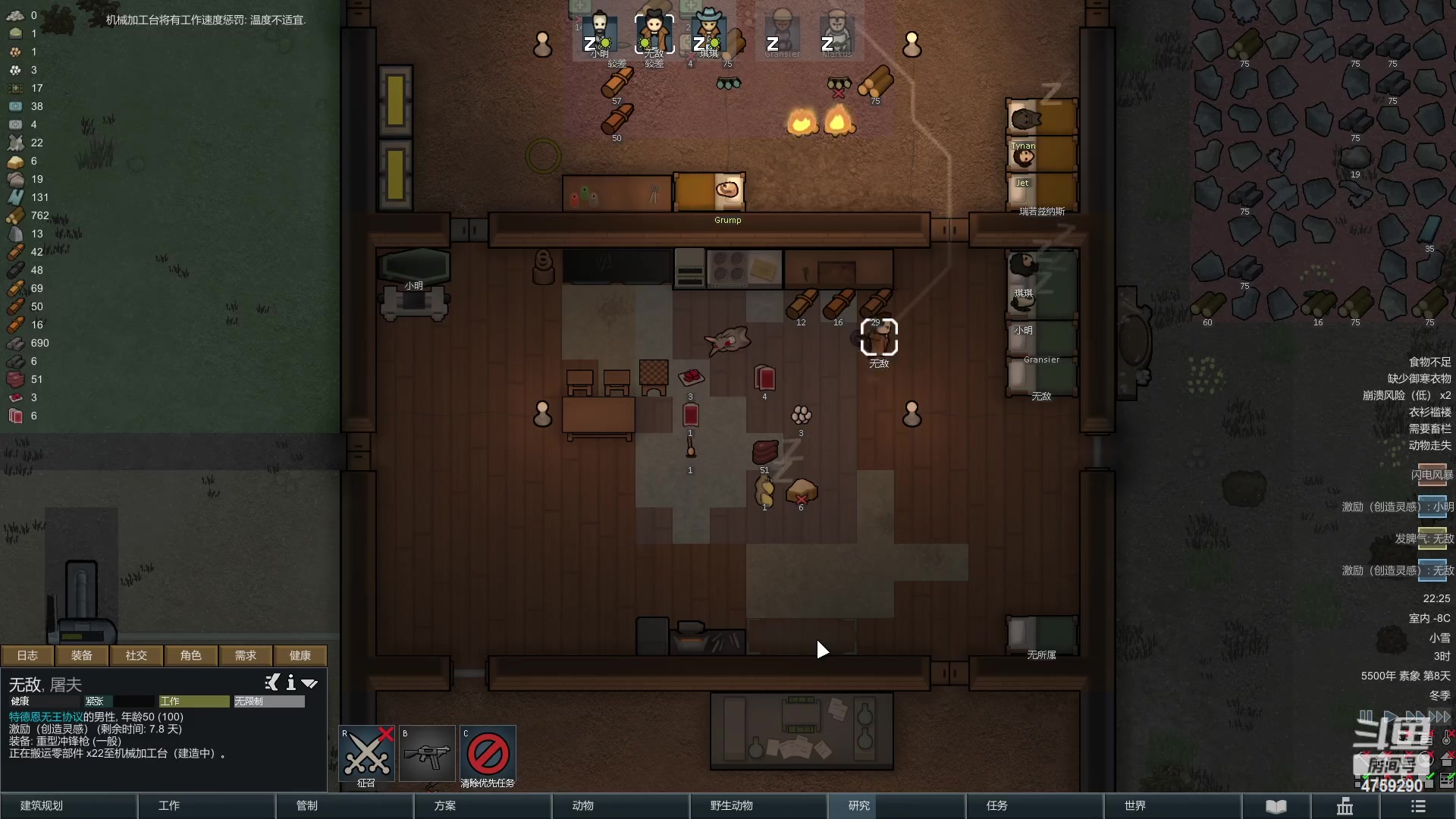
Task: Switch to the 需求 needs tab
Action: click(x=246, y=655)
